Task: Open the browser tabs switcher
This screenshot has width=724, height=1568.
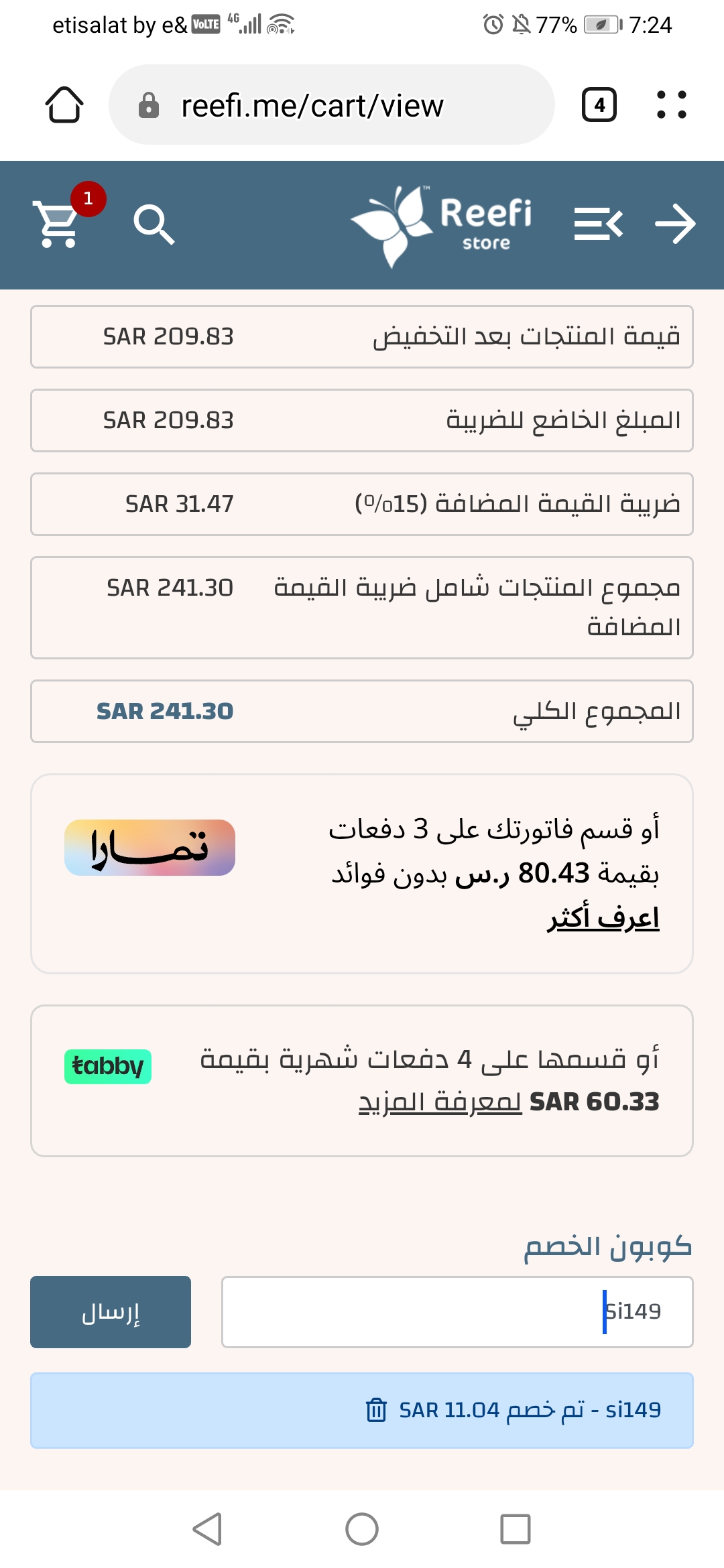Action: click(599, 105)
